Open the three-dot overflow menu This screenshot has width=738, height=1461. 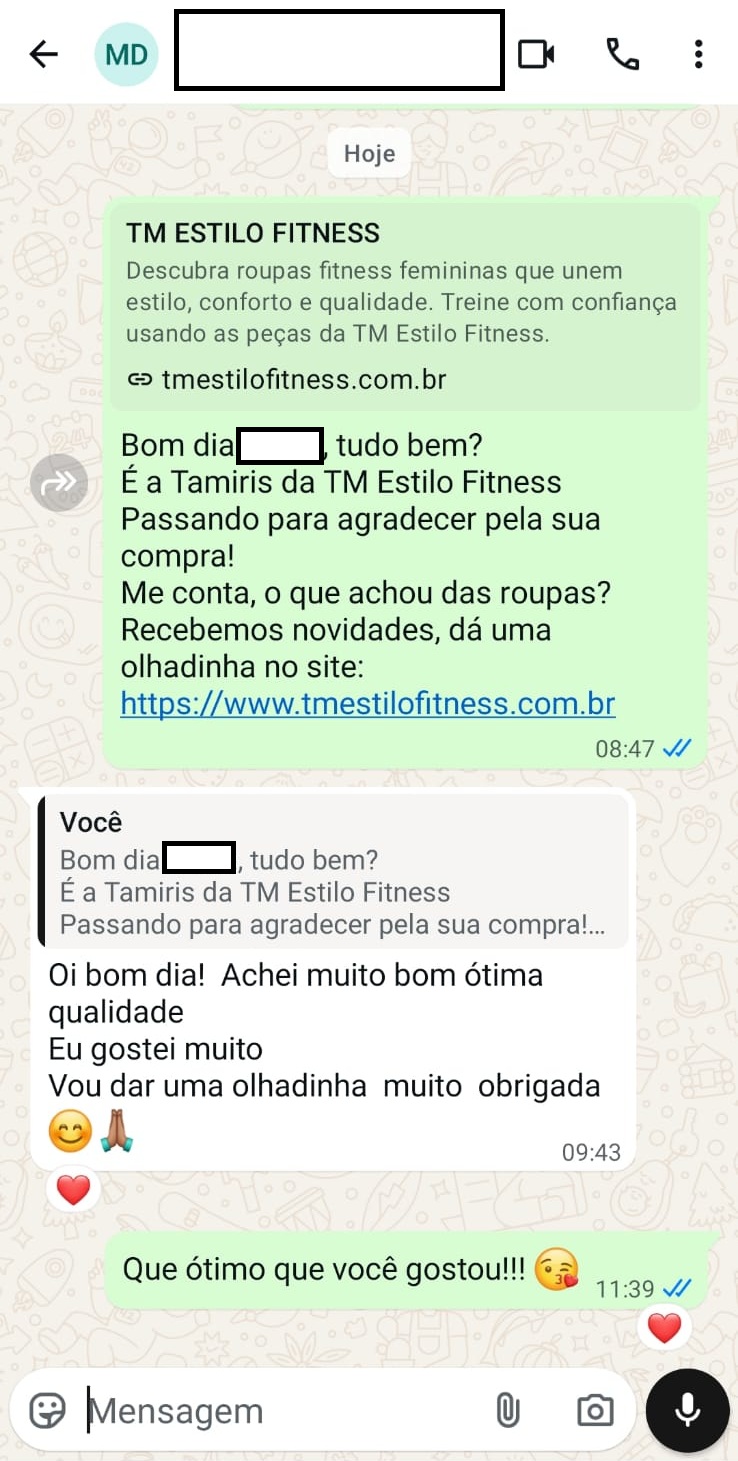(698, 54)
